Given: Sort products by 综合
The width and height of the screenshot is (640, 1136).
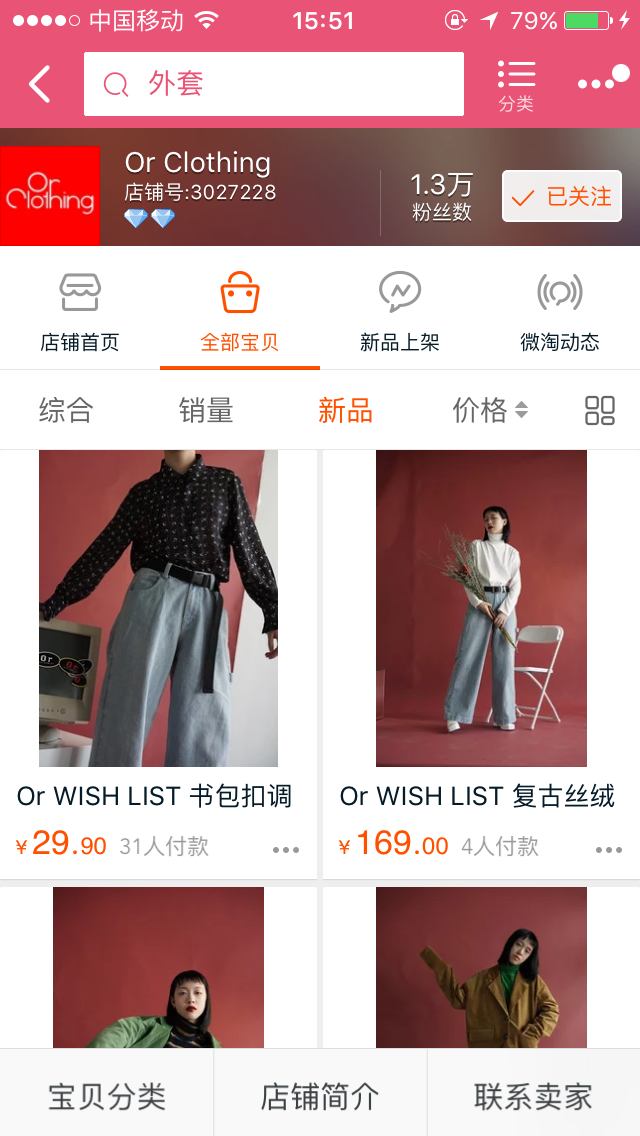Looking at the screenshot, I should [66, 410].
